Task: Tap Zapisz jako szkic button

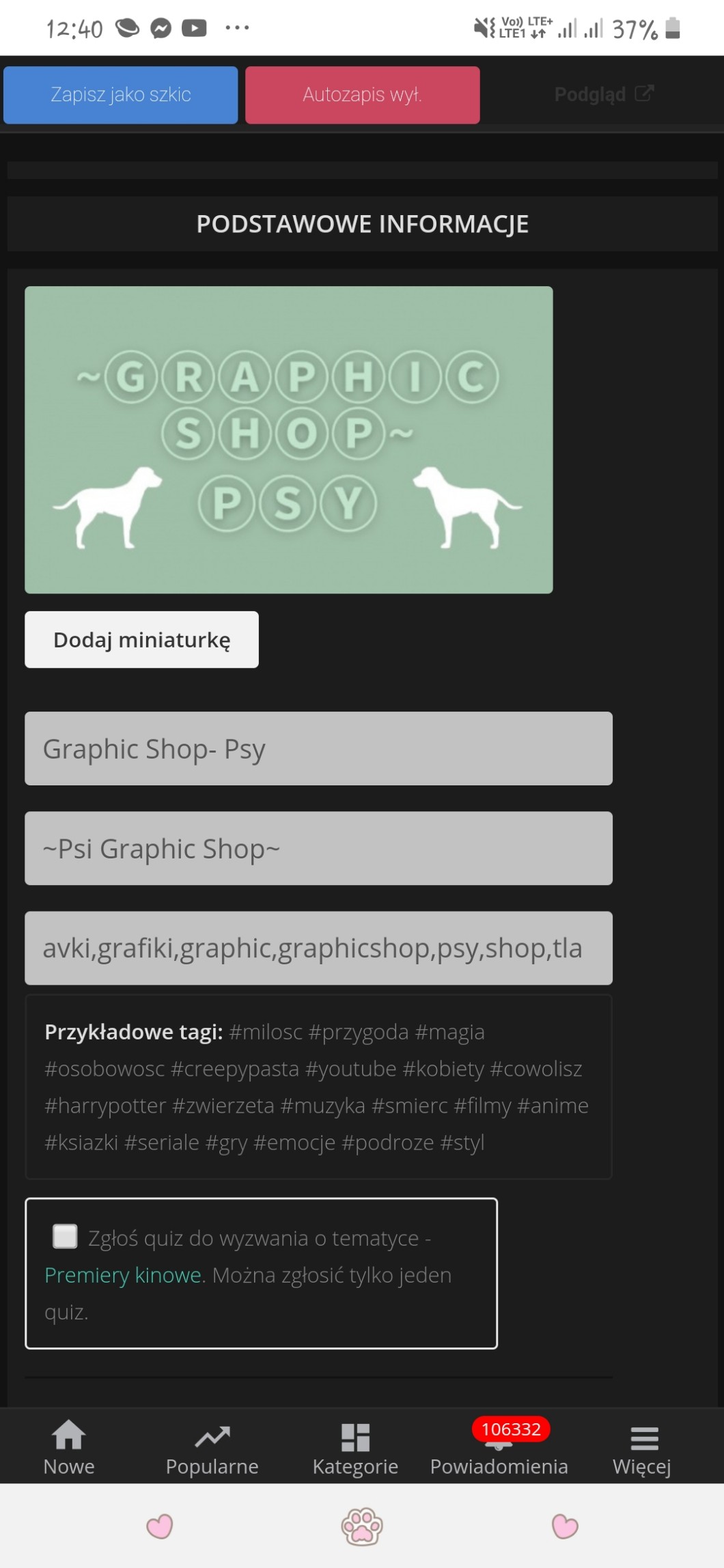Action: click(120, 95)
